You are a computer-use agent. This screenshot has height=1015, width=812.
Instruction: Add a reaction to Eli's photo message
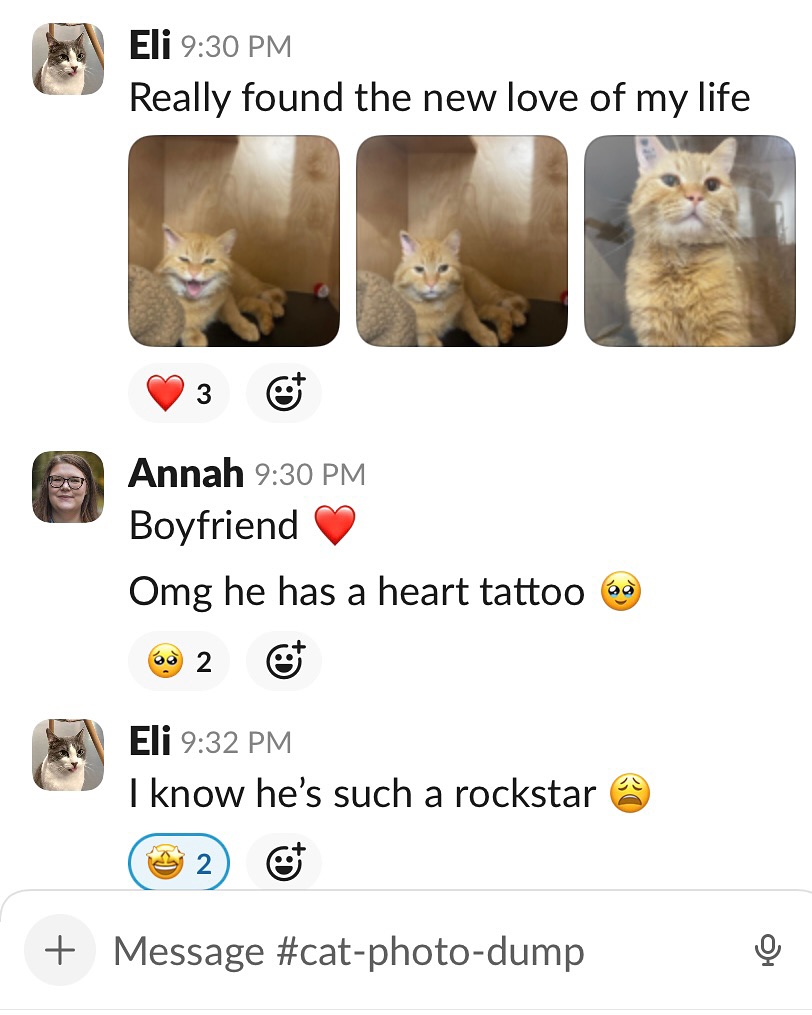(x=284, y=394)
